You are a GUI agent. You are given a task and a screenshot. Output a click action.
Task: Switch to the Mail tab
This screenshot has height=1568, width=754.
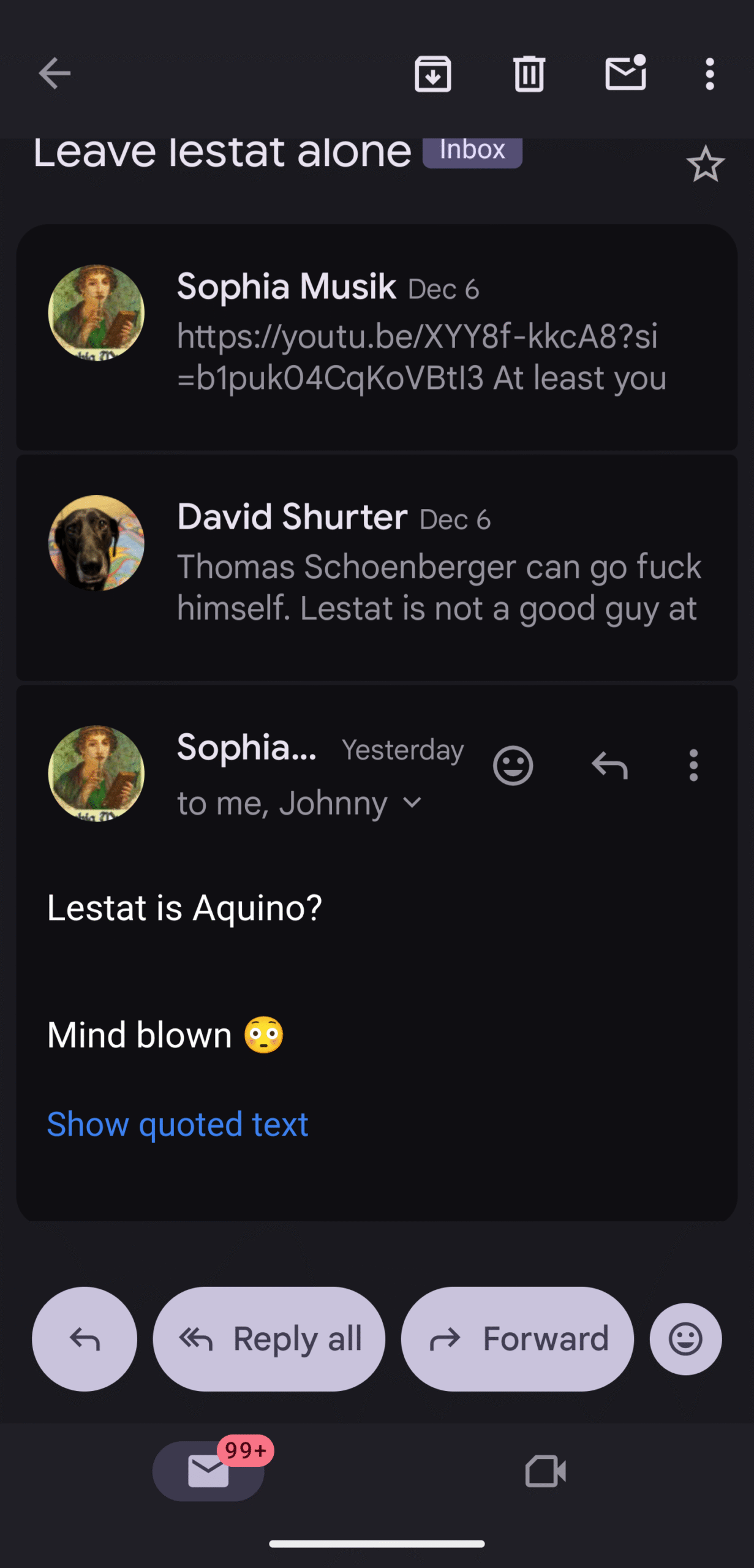coord(208,1471)
